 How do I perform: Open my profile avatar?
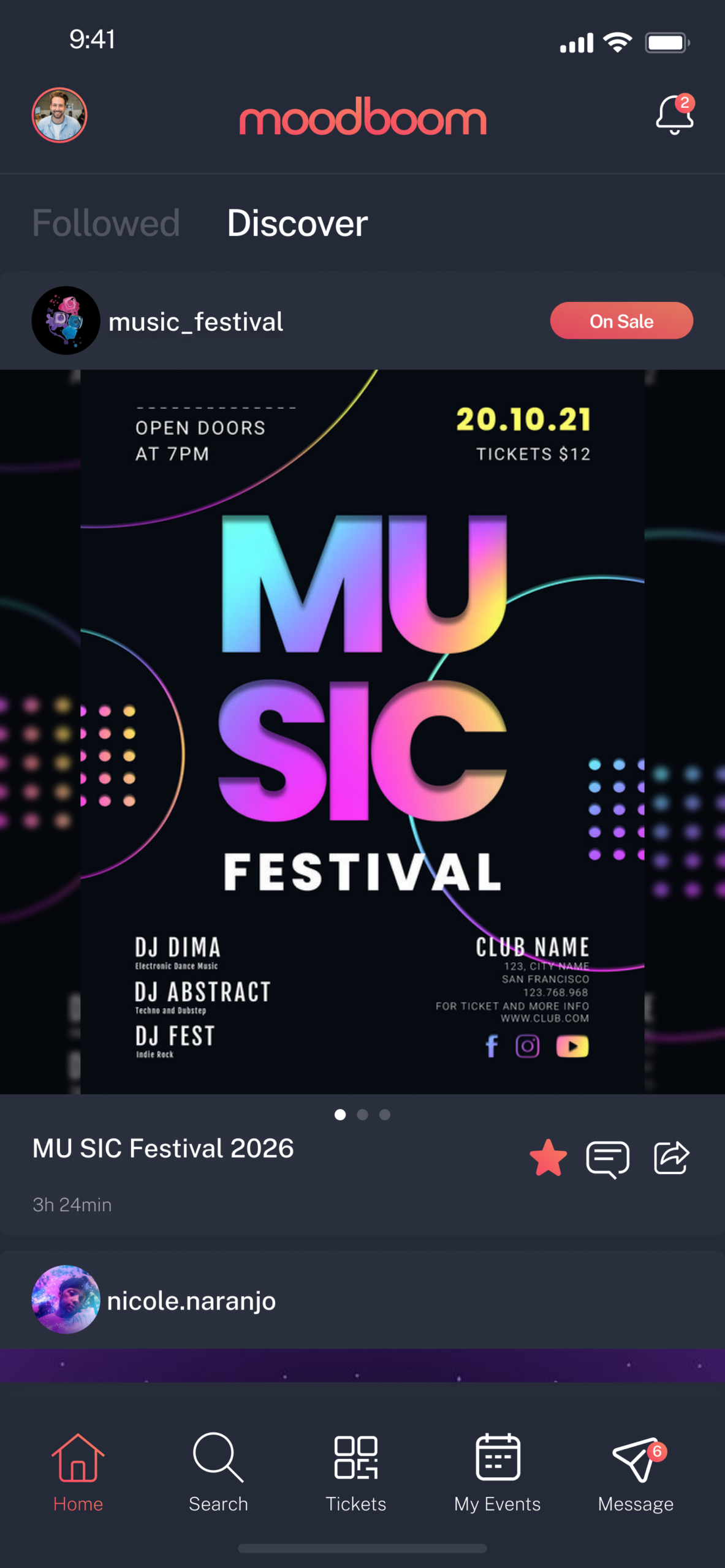click(59, 115)
